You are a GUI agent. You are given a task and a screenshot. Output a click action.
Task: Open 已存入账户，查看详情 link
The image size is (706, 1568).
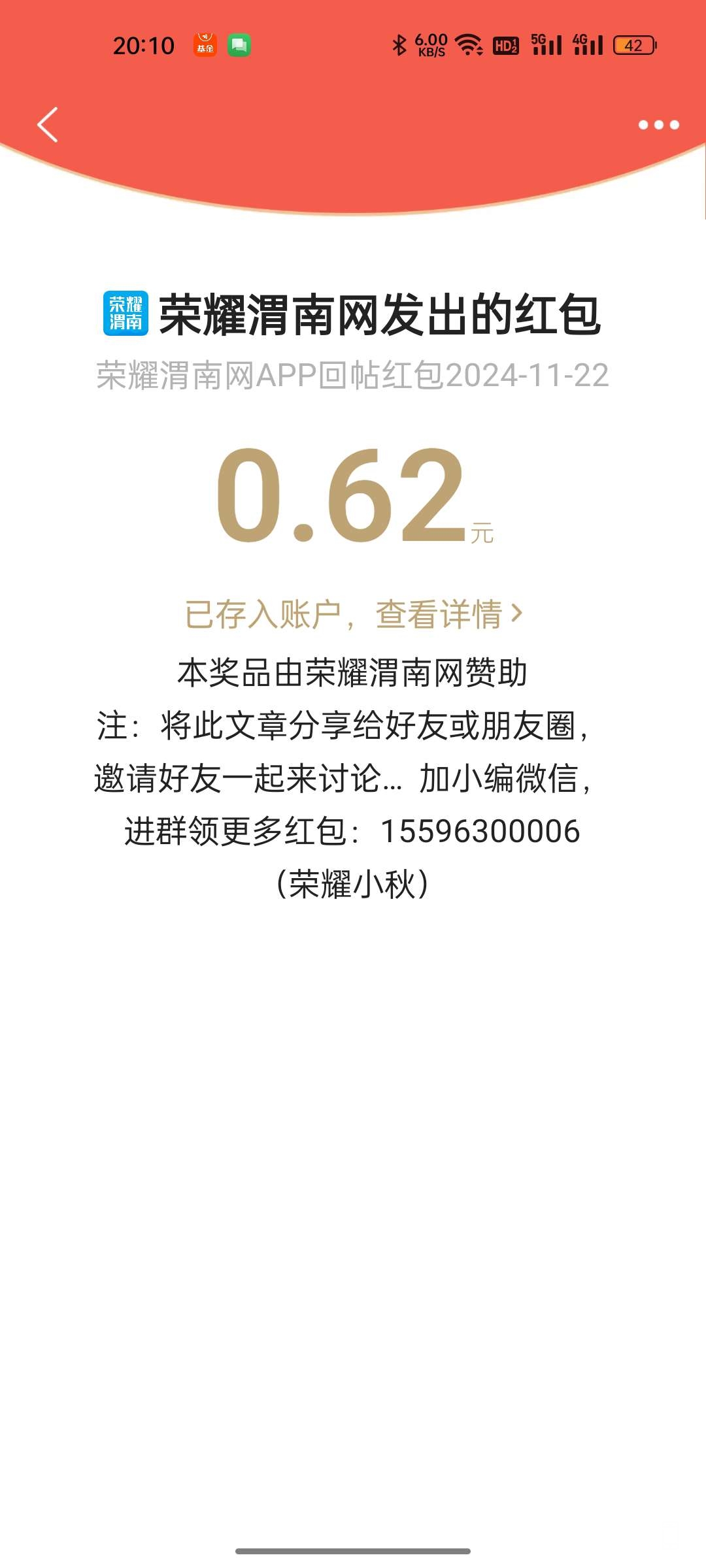click(x=354, y=614)
